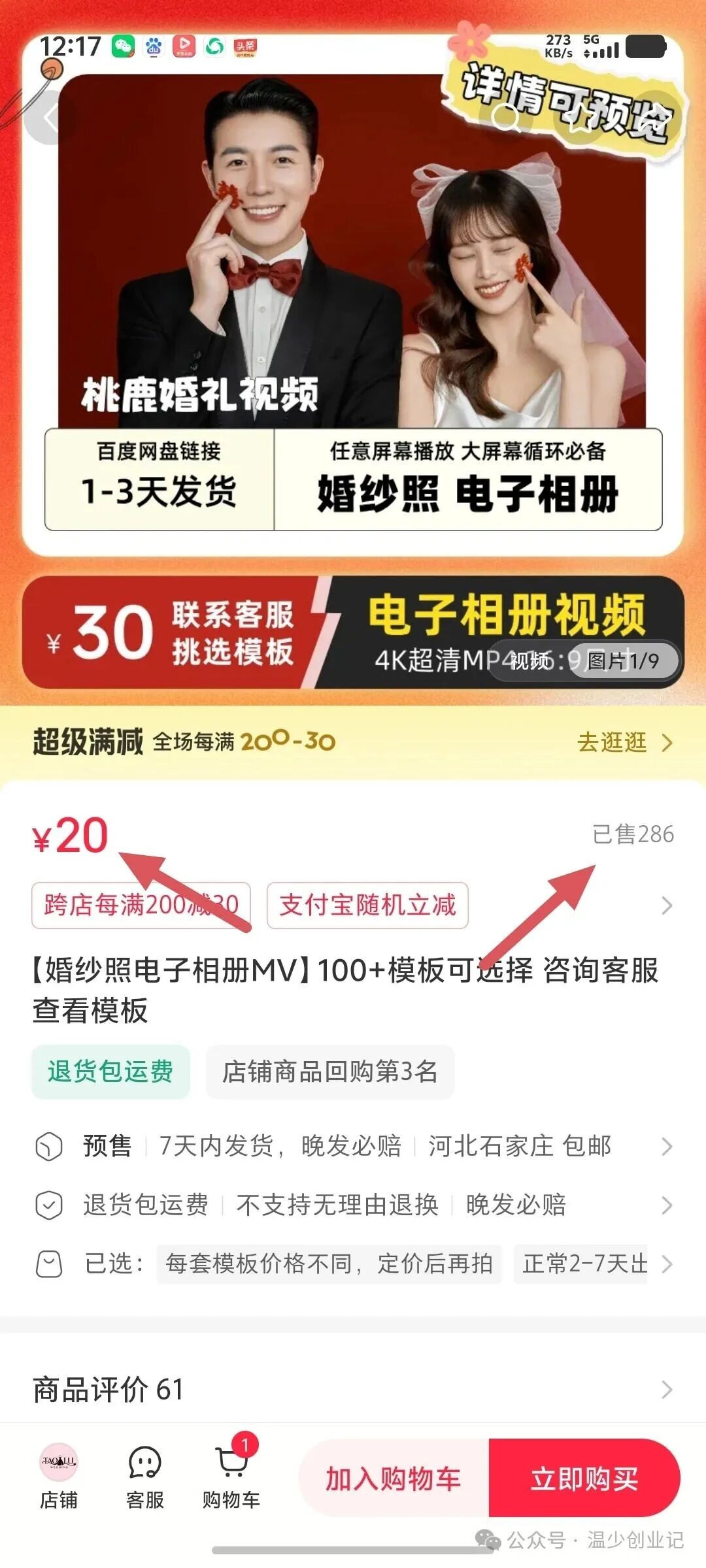Open search via the magnifier icon

click(x=506, y=119)
